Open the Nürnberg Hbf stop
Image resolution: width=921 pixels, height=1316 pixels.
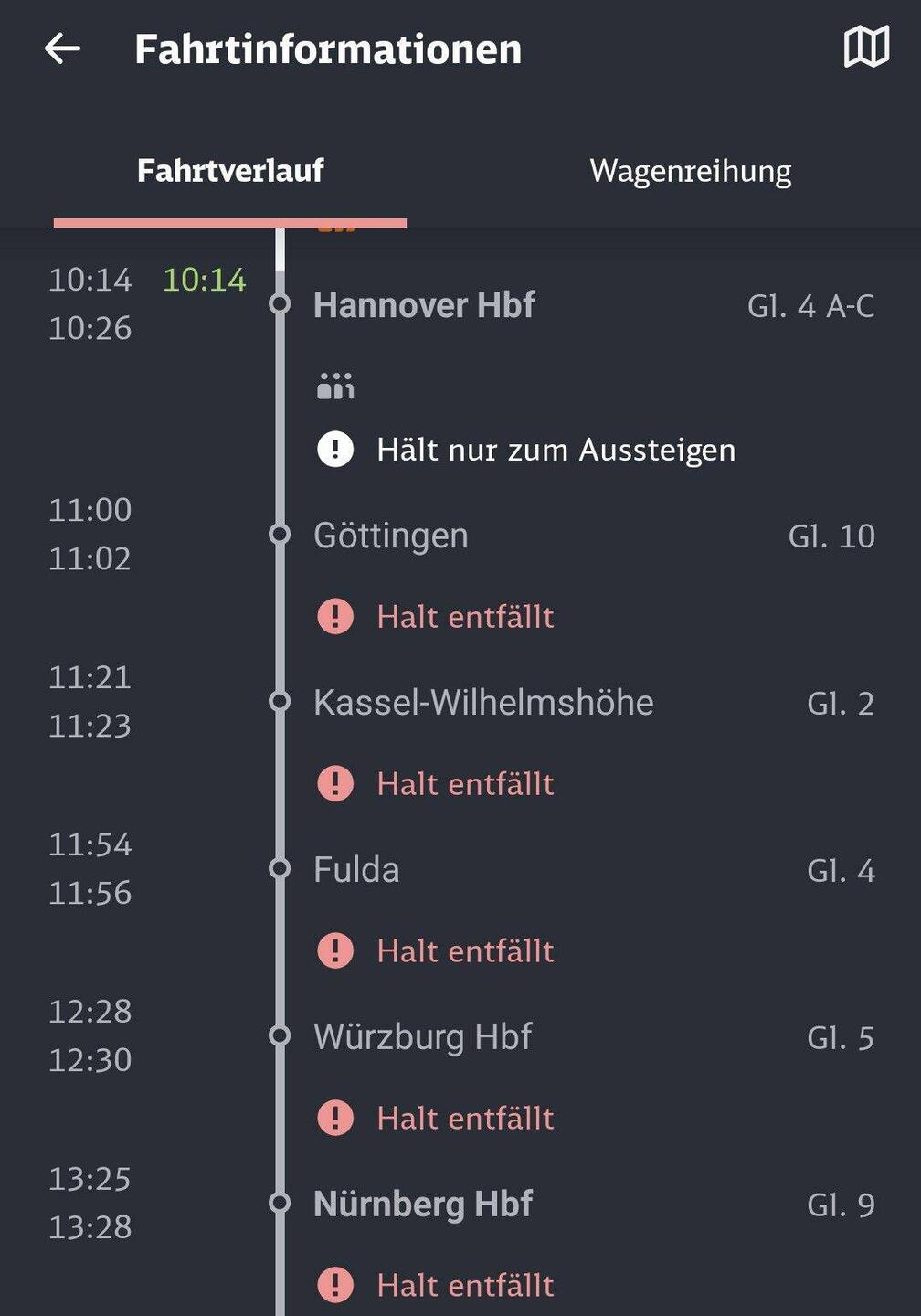point(422,1205)
